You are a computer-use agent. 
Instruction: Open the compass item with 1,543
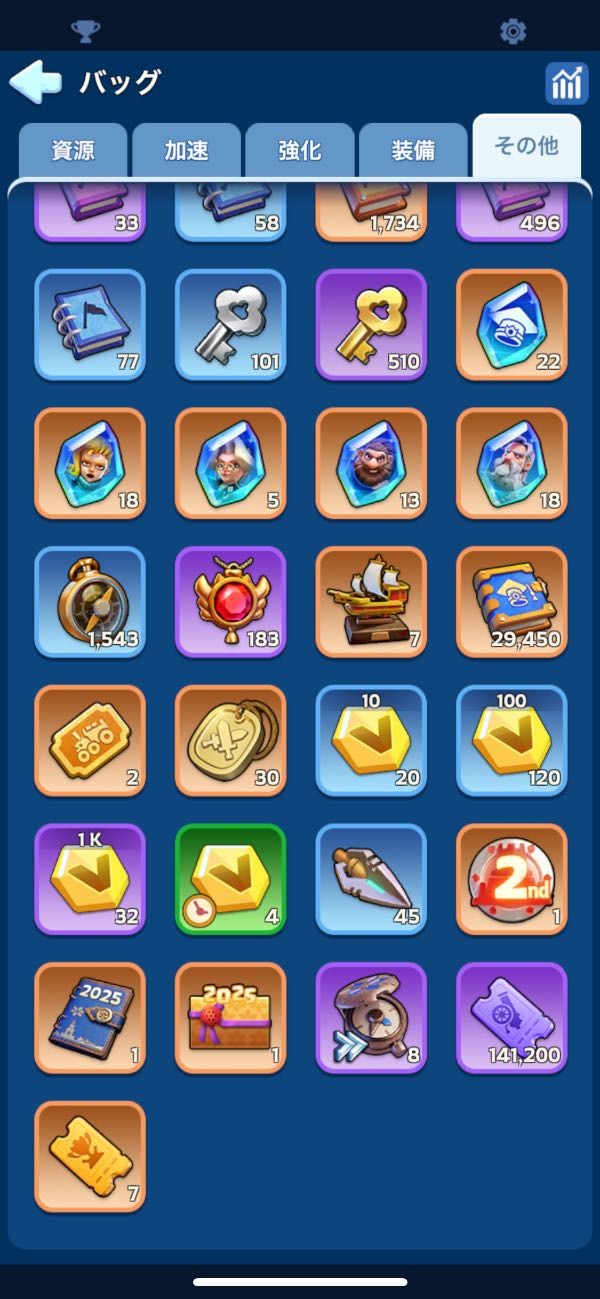pos(90,602)
